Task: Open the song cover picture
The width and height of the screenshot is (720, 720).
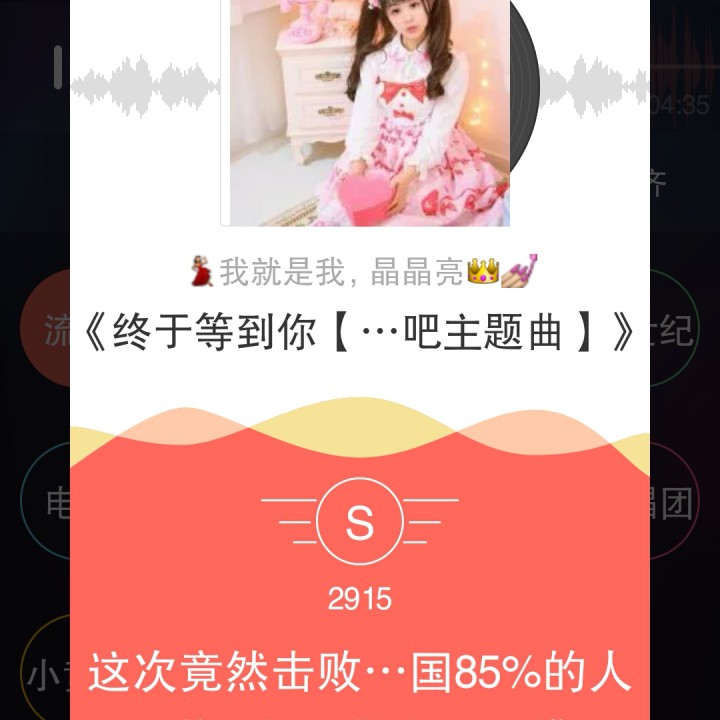Action: click(x=369, y=110)
